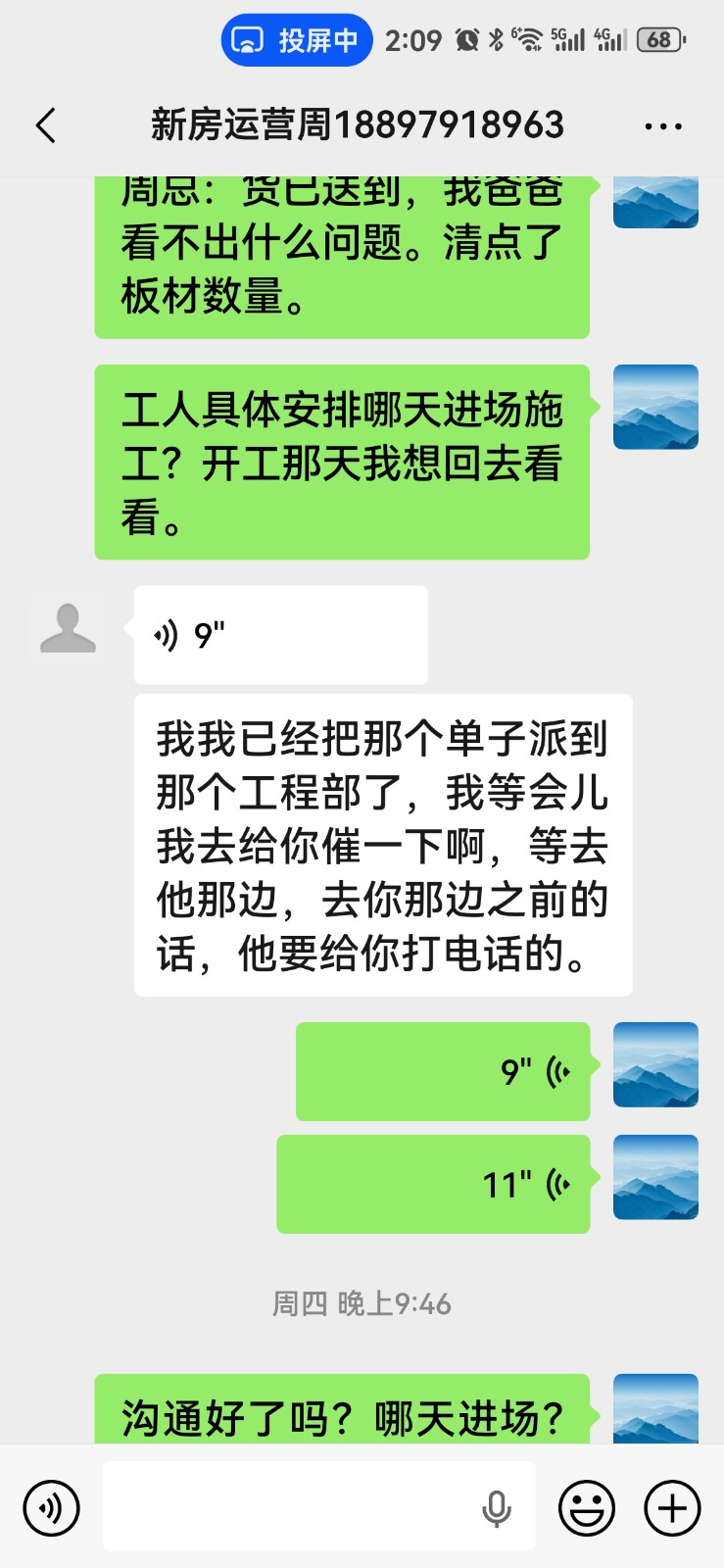
Task: Switch to hold-to-talk voice input
Action: (51, 1507)
